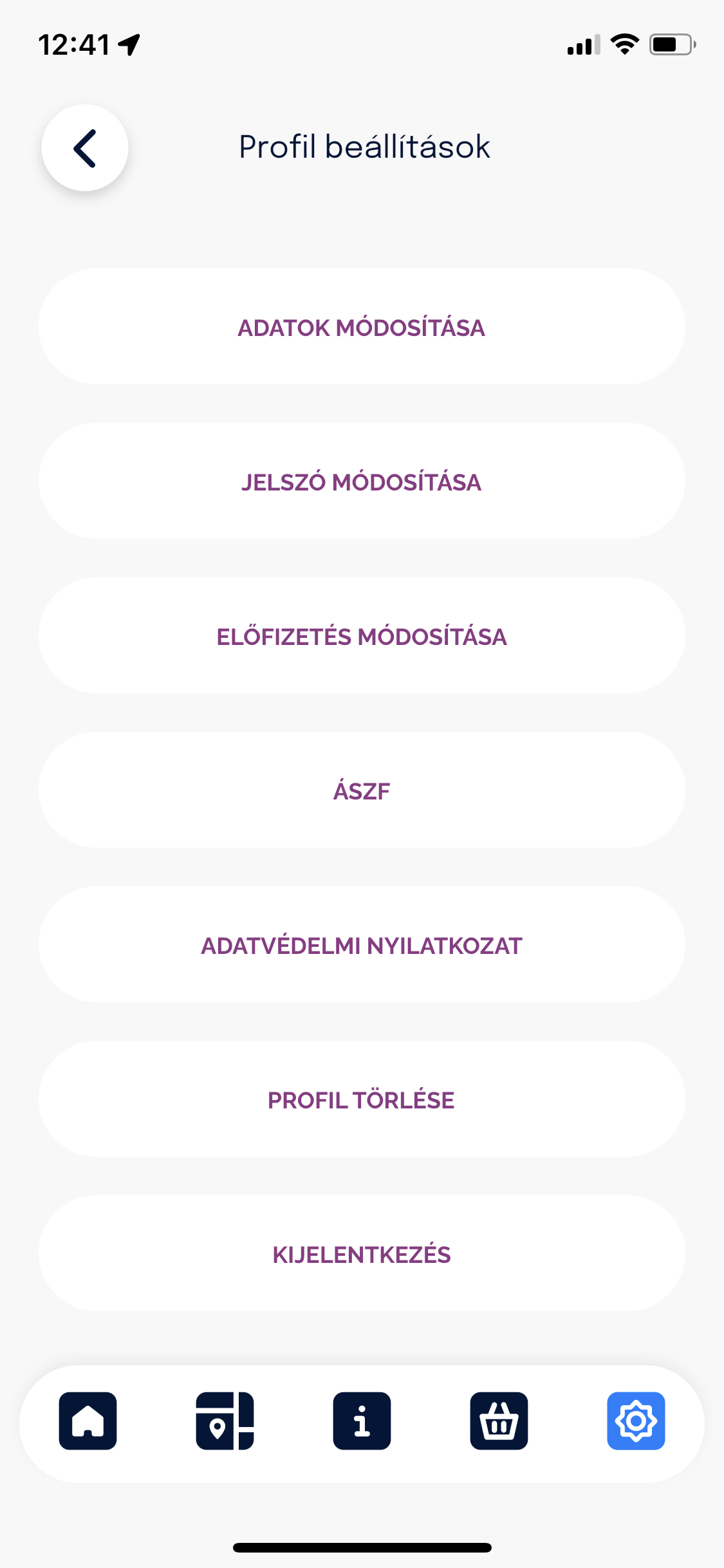This screenshot has height=1568, width=724.
Task: Log out with Kijelentkezés
Action: point(362,1254)
